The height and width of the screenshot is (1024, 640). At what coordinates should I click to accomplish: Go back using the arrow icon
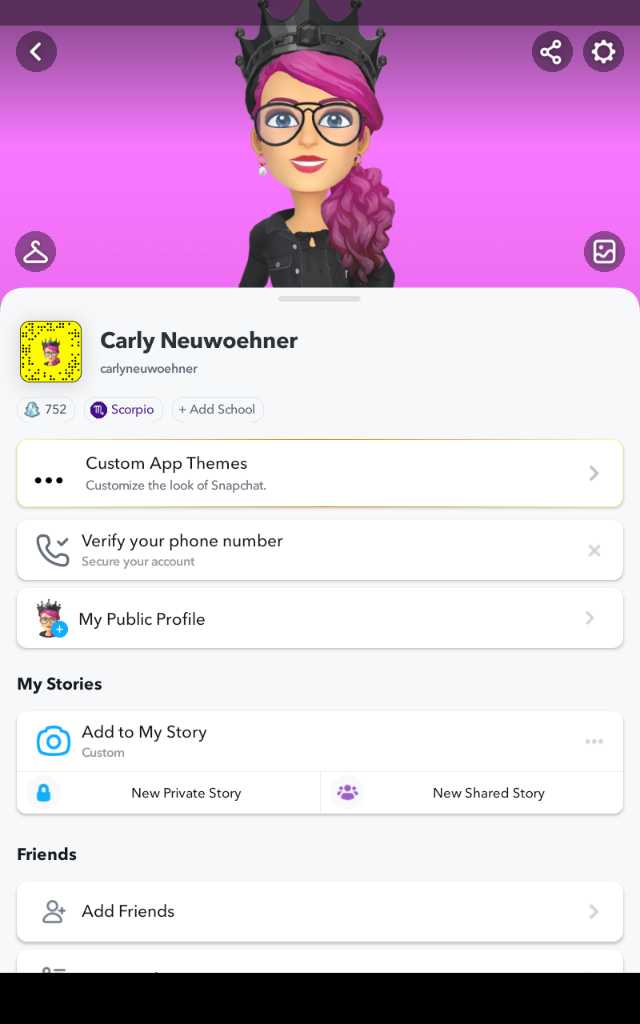click(37, 52)
